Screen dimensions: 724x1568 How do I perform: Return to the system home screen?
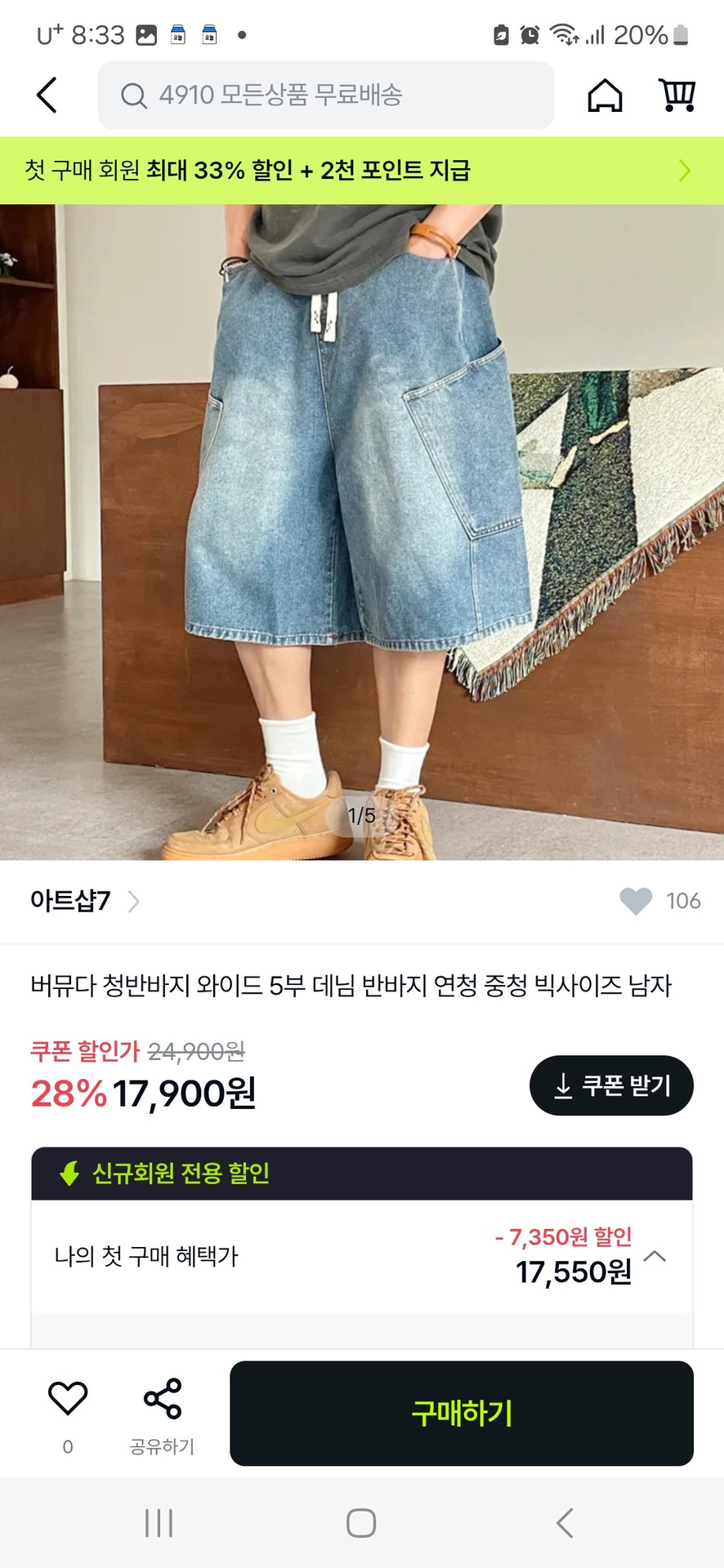pos(361,1523)
